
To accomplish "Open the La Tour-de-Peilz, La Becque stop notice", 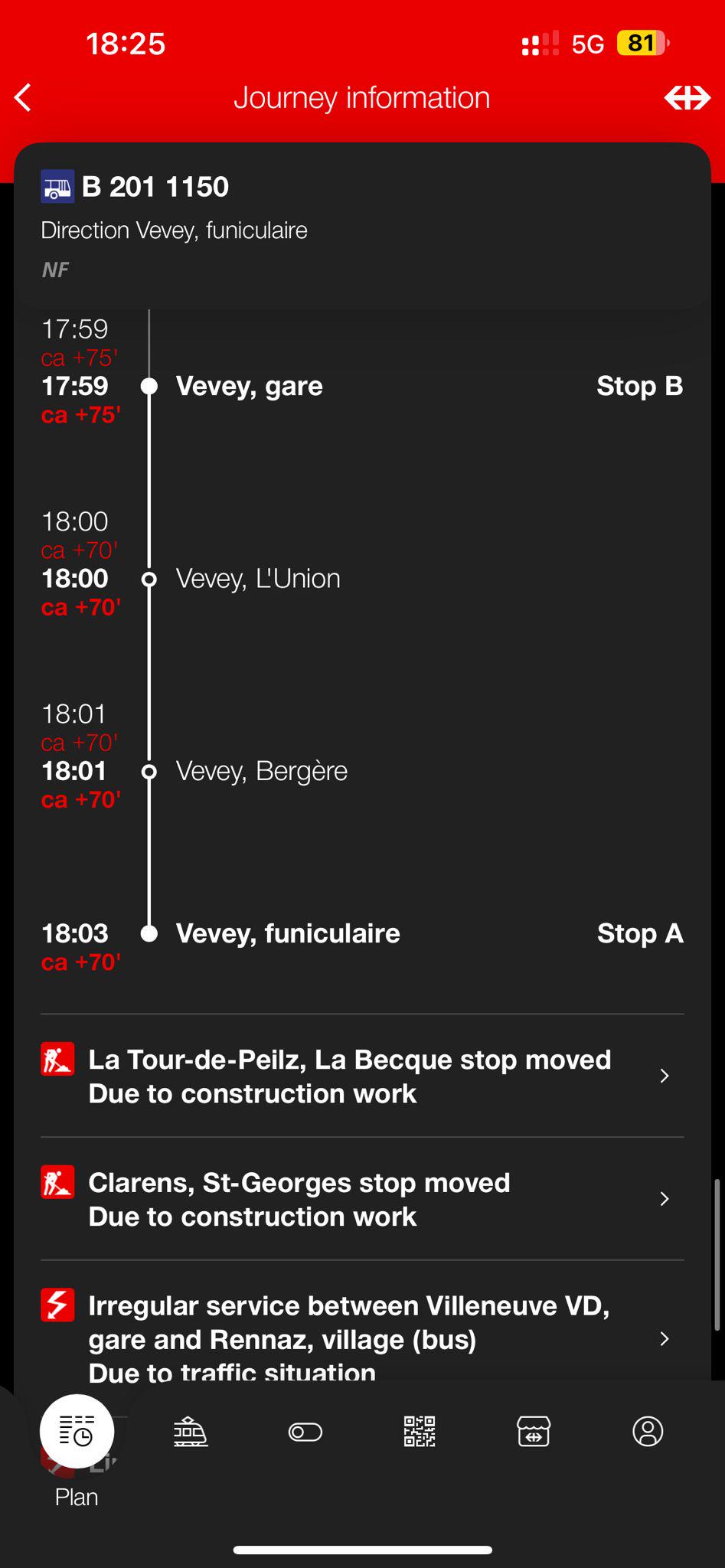I will (362, 1076).
